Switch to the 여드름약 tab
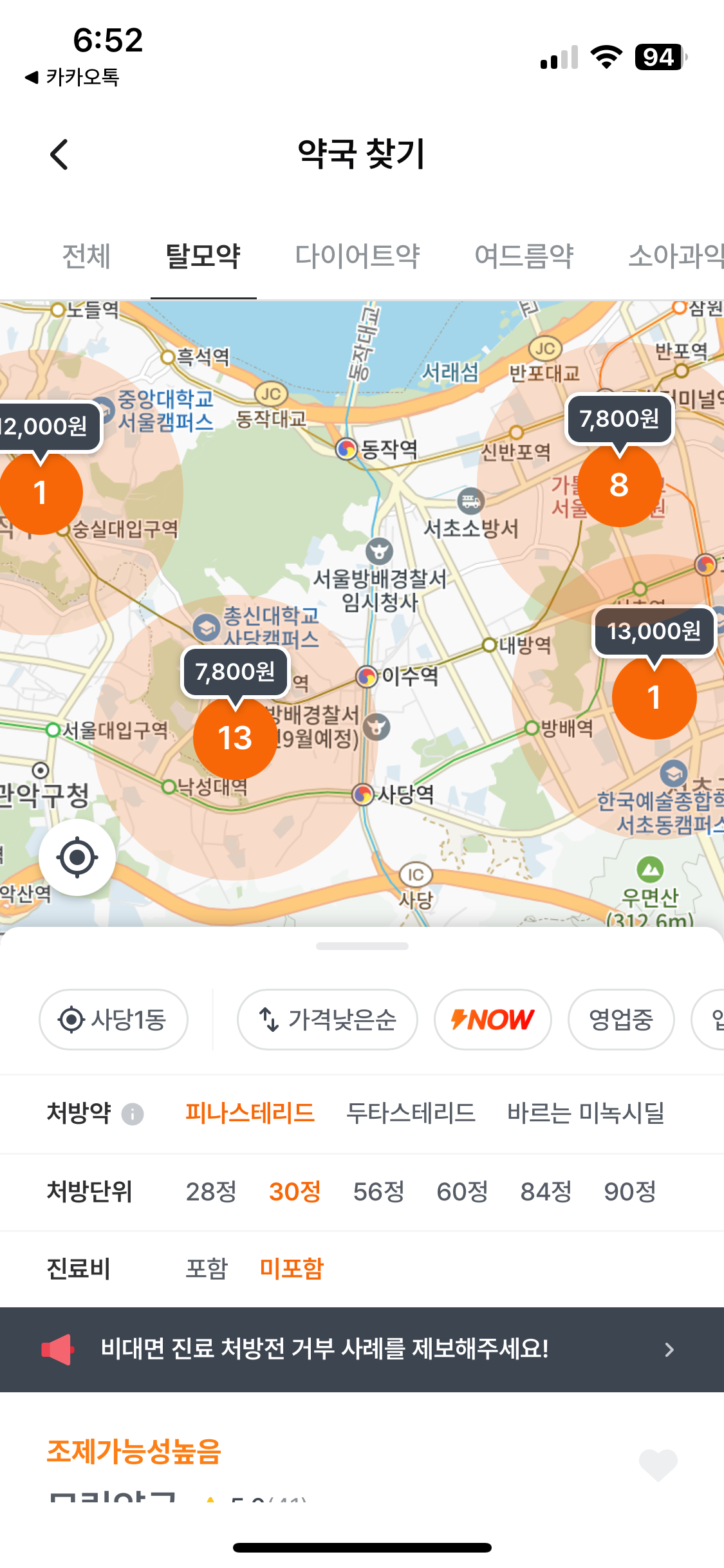The height and width of the screenshot is (1568, 724). tap(524, 256)
